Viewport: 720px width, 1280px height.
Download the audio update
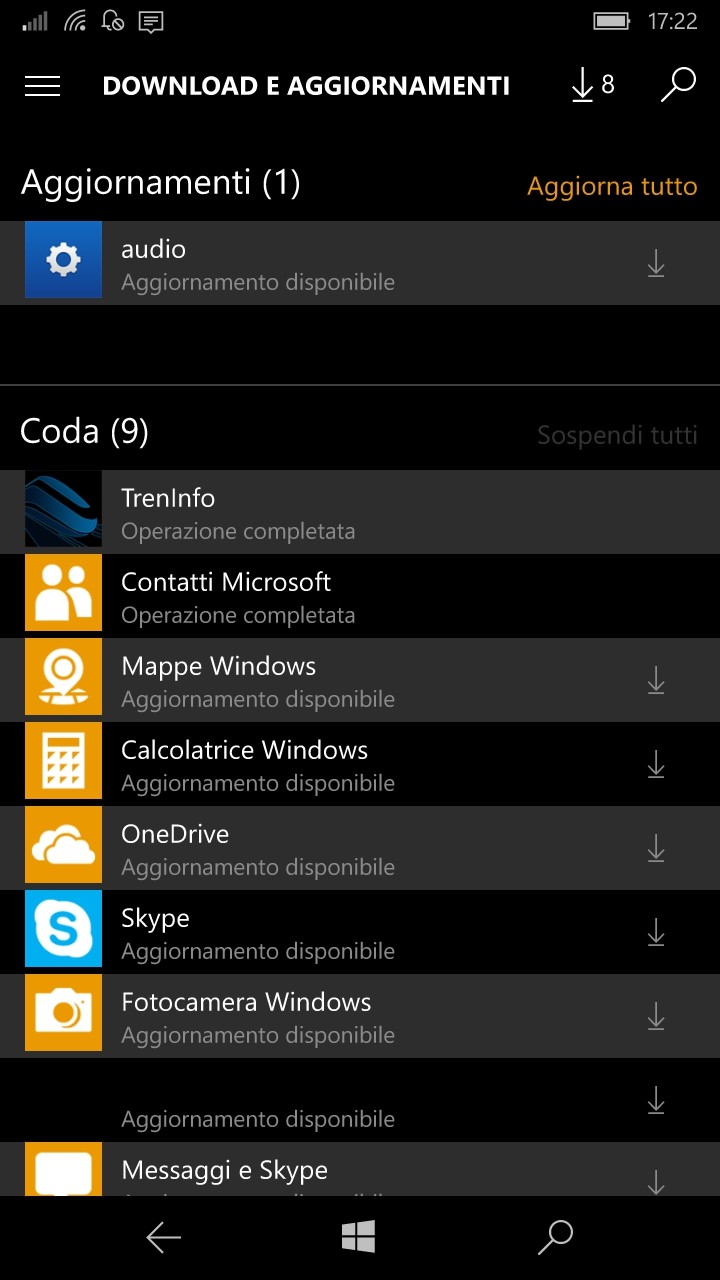pyautogui.click(x=656, y=264)
